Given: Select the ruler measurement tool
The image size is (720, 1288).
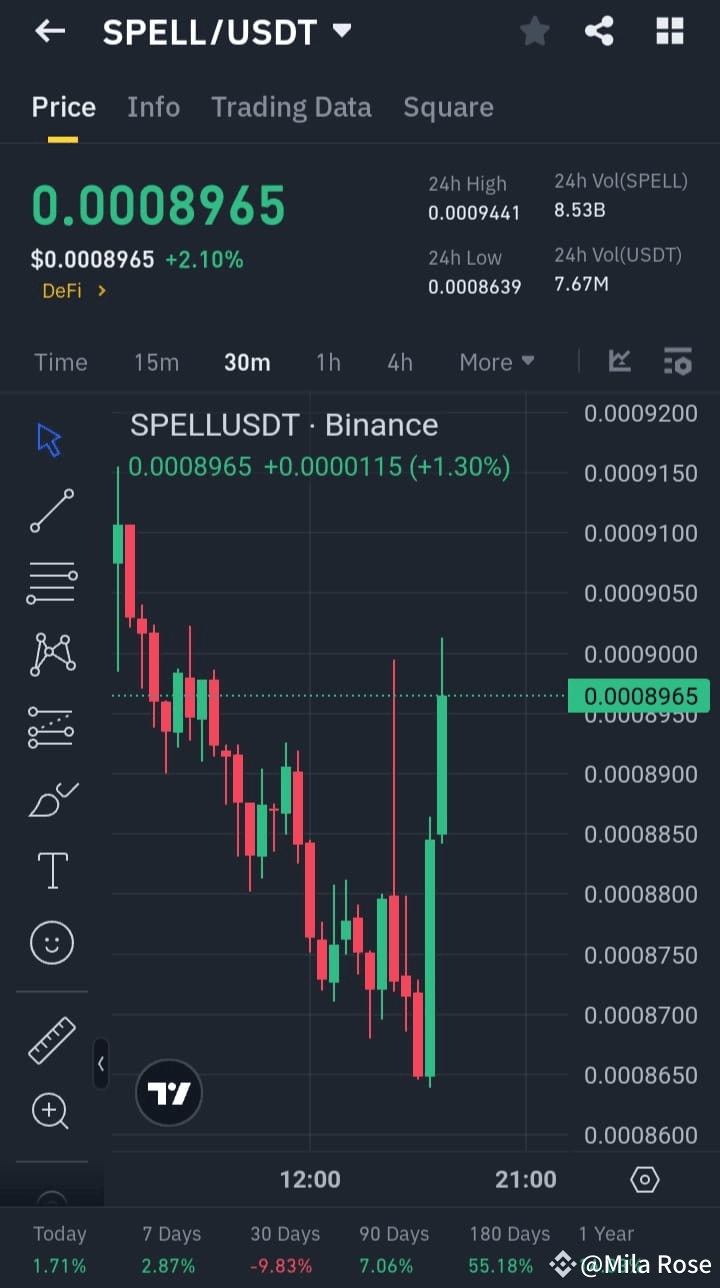Looking at the screenshot, I should pos(51,1038).
